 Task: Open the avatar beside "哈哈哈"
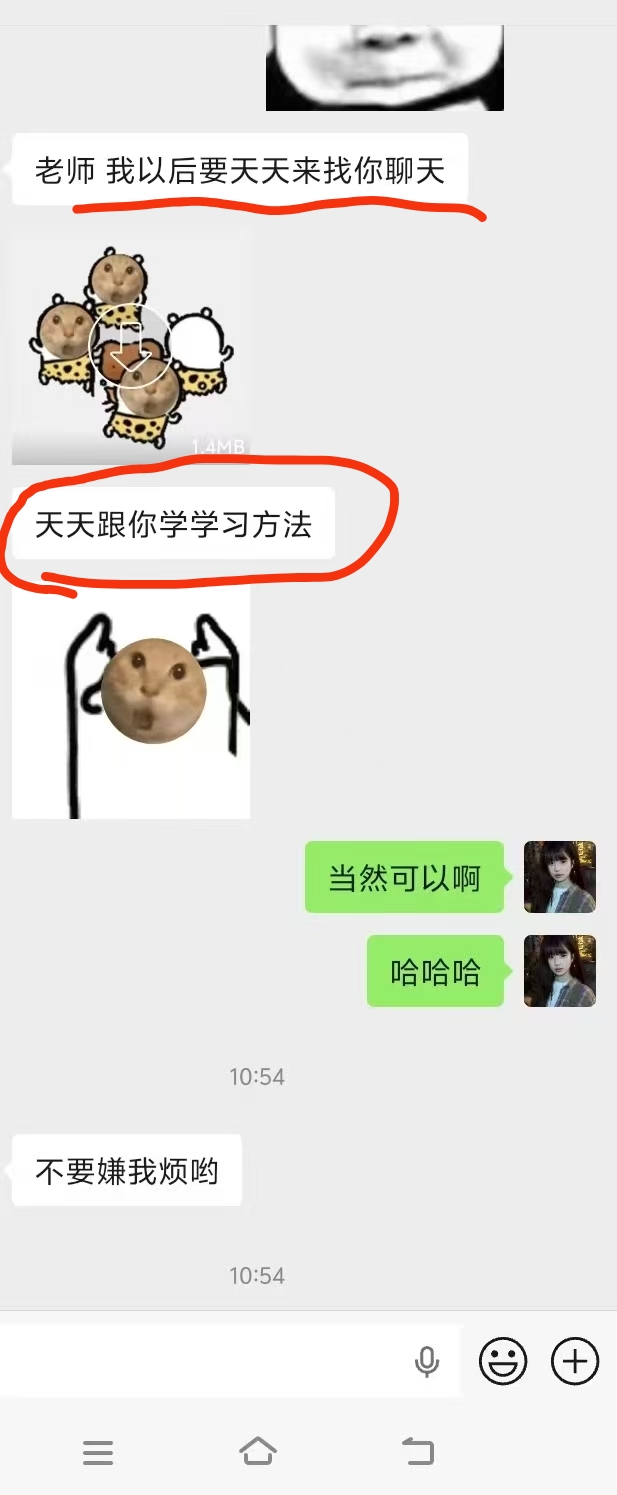[x=559, y=971]
